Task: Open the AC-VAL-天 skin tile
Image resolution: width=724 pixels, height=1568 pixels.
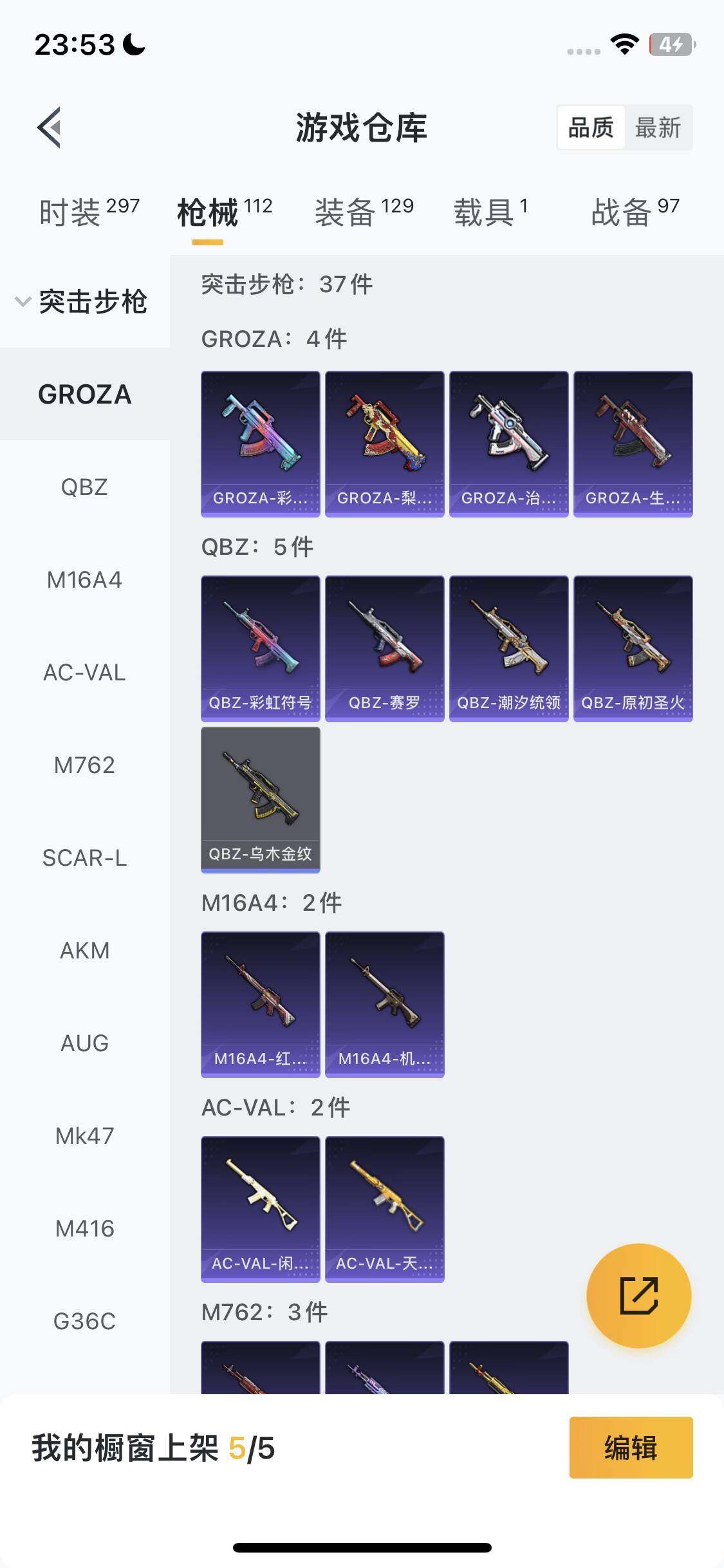Action: [385, 1209]
